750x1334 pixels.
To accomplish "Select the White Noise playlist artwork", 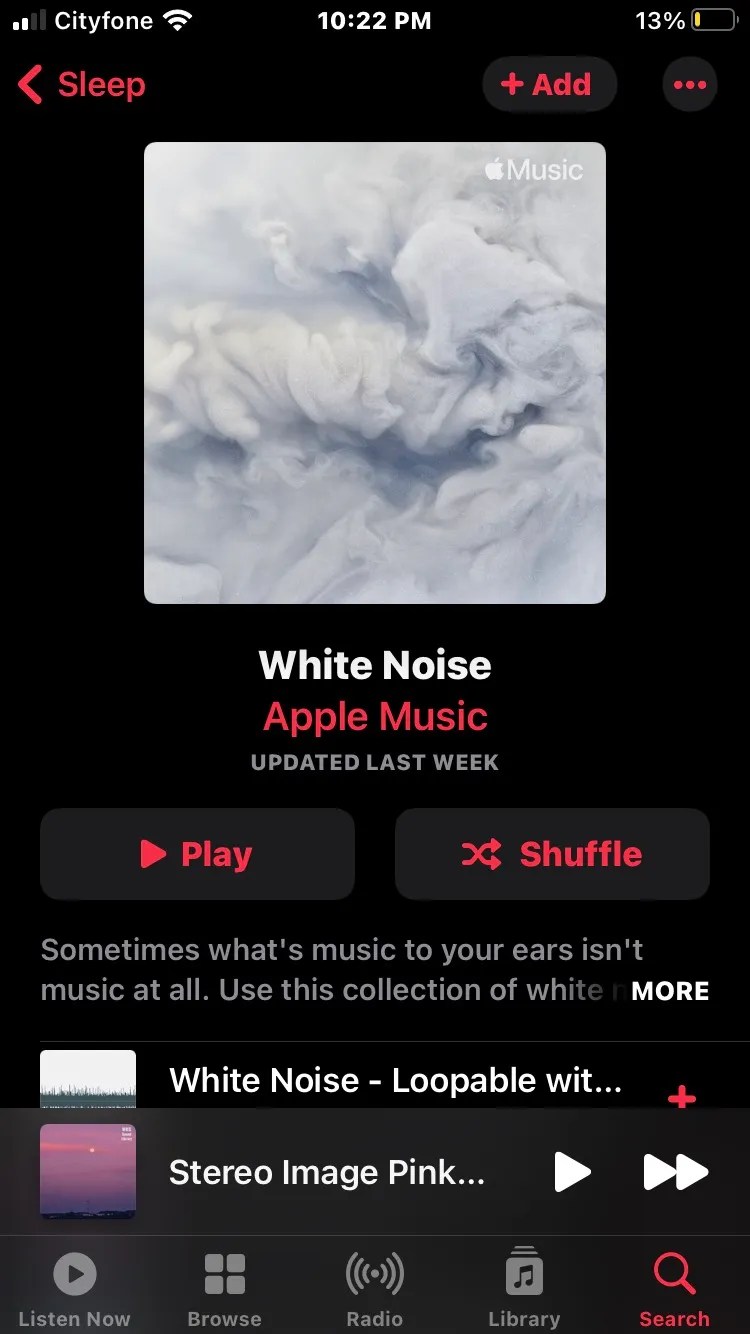I will click(x=374, y=372).
